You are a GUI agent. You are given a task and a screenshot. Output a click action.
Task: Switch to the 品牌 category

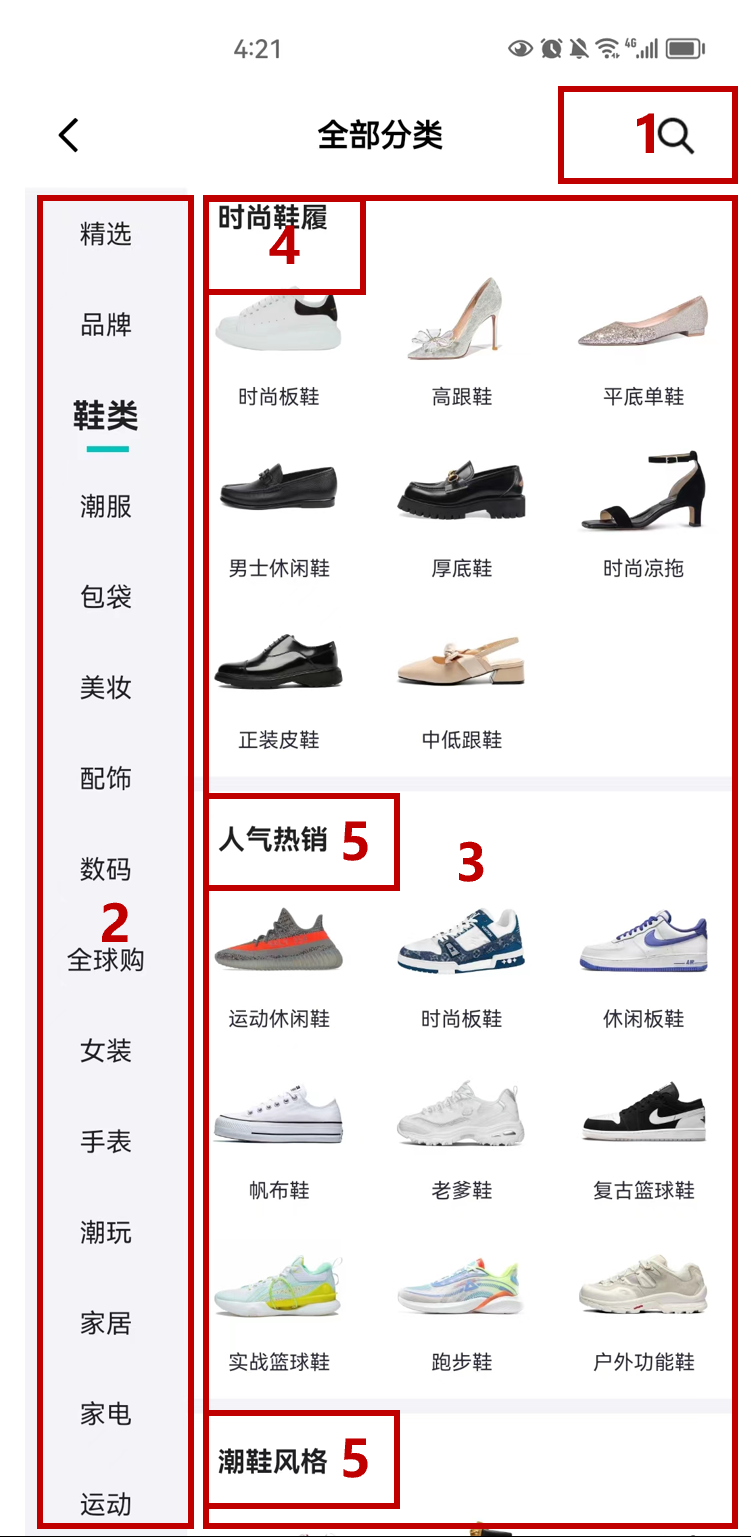tap(104, 325)
